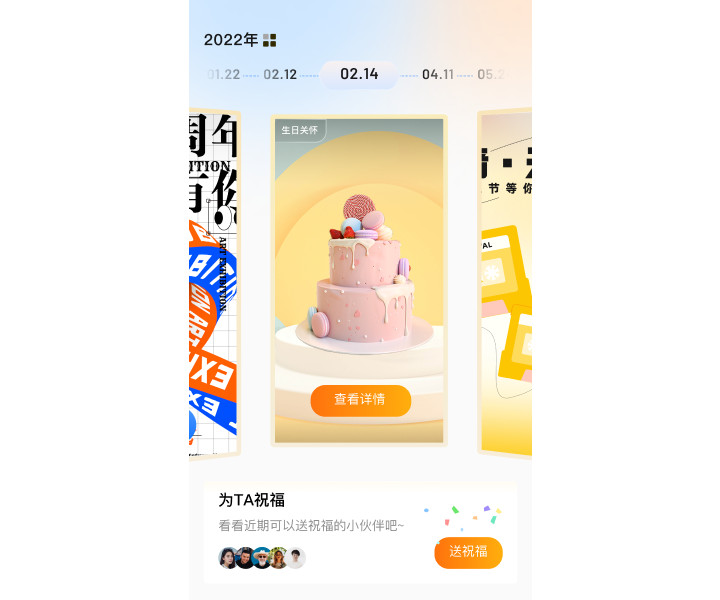
Task: Tap the highlighted 02.14 date
Action: (359, 74)
